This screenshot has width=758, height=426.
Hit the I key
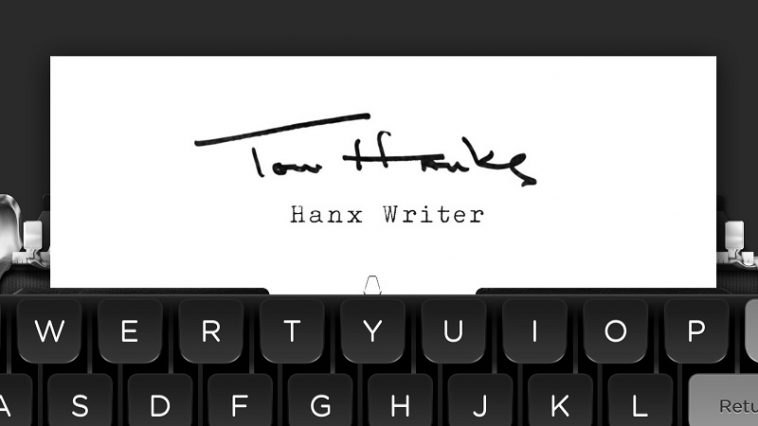pos(535,331)
